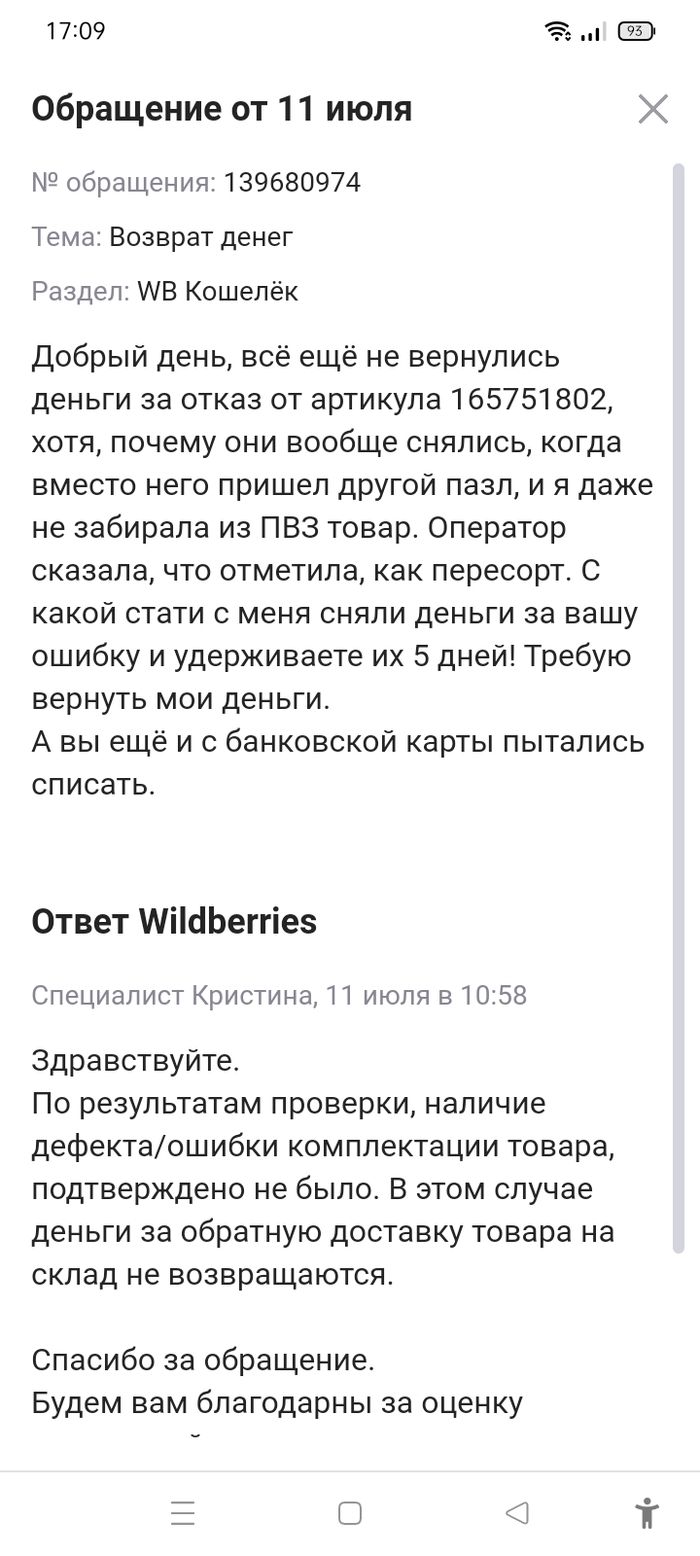Navigate back with the system arrow
Screen dimensions: 700x1556
(x=517, y=1513)
